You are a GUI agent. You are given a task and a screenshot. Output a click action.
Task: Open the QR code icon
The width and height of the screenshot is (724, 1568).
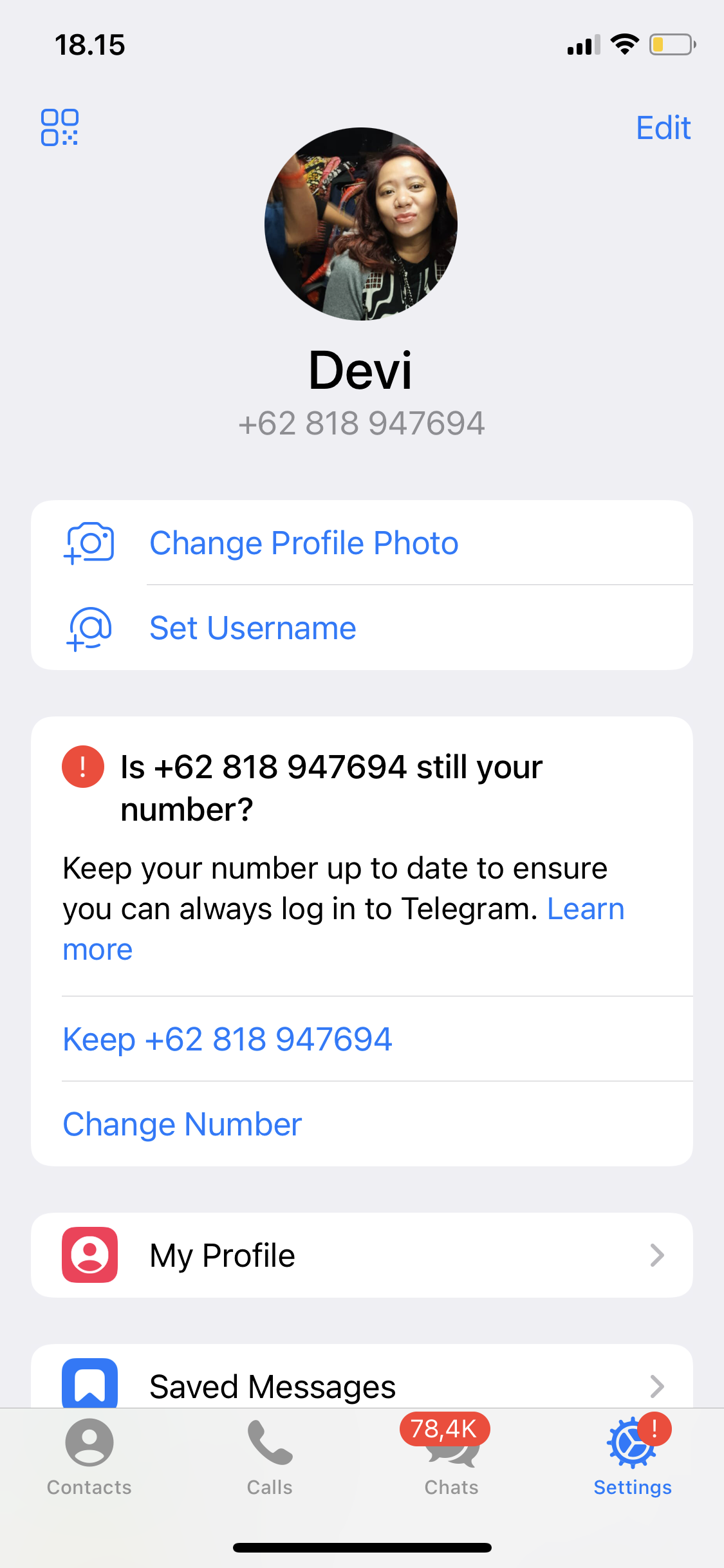click(60, 127)
